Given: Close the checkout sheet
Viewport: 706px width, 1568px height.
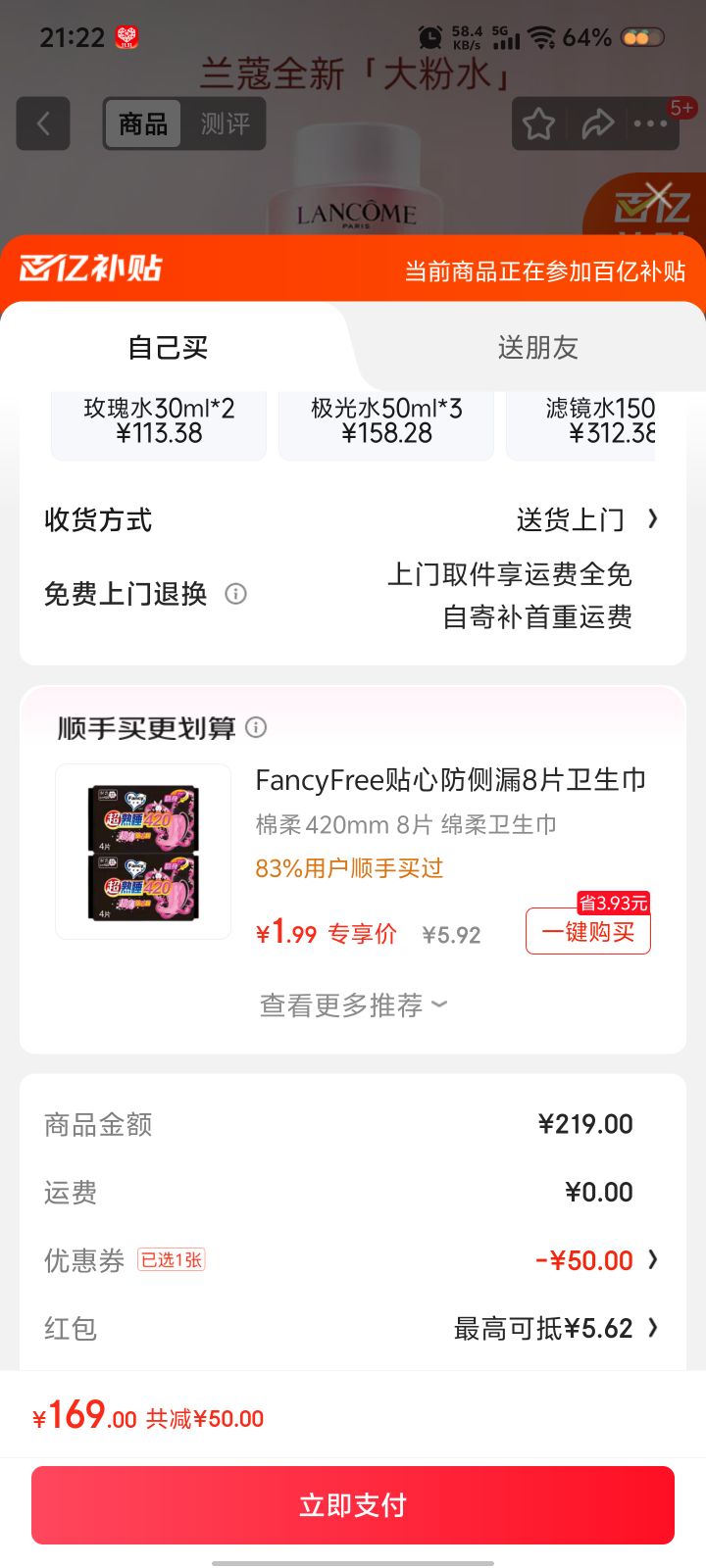Looking at the screenshot, I should (659, 195).
